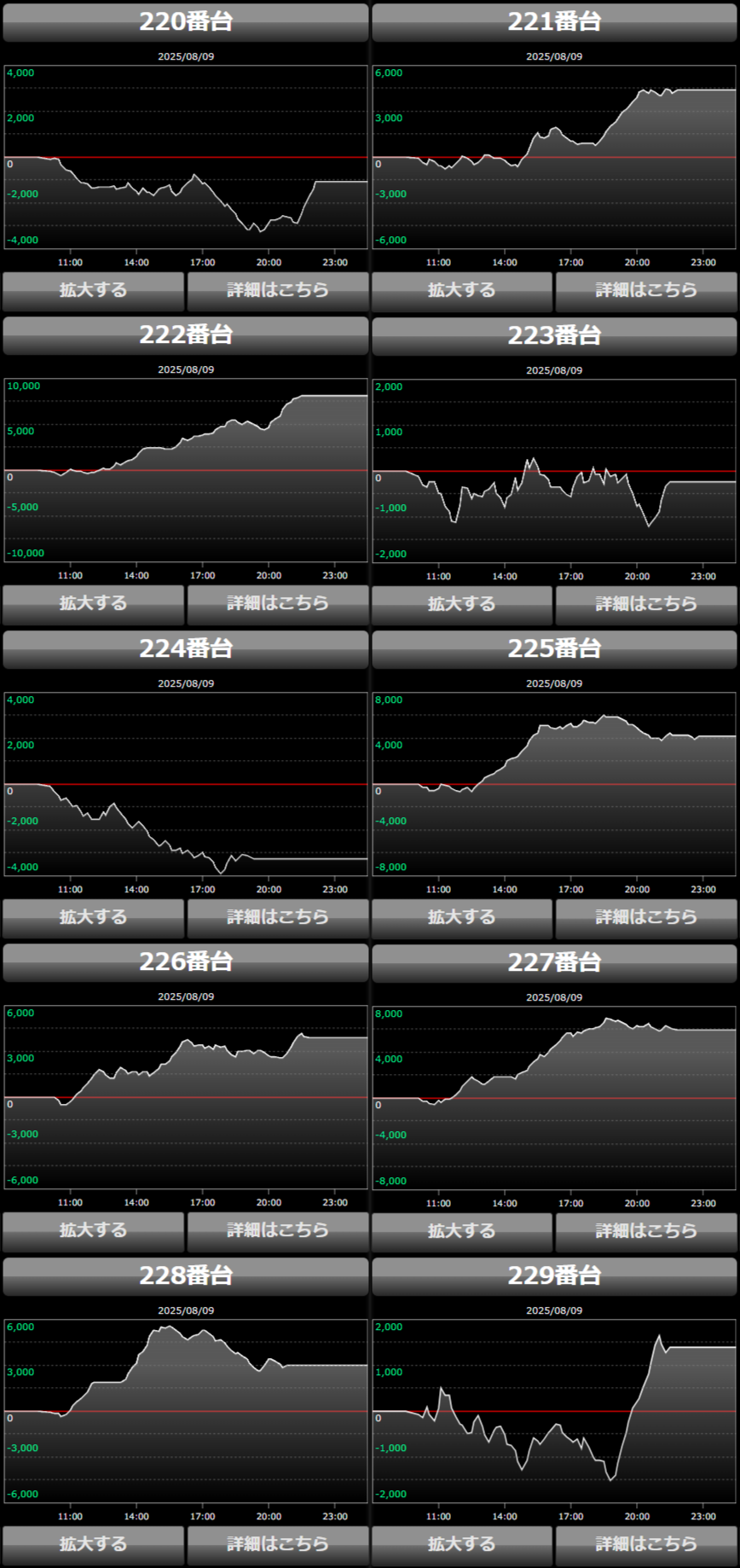View 詳細はこちら for machine 229番台
Image resolution: width=740 pixels, height=1568 pixels.
646,1545
